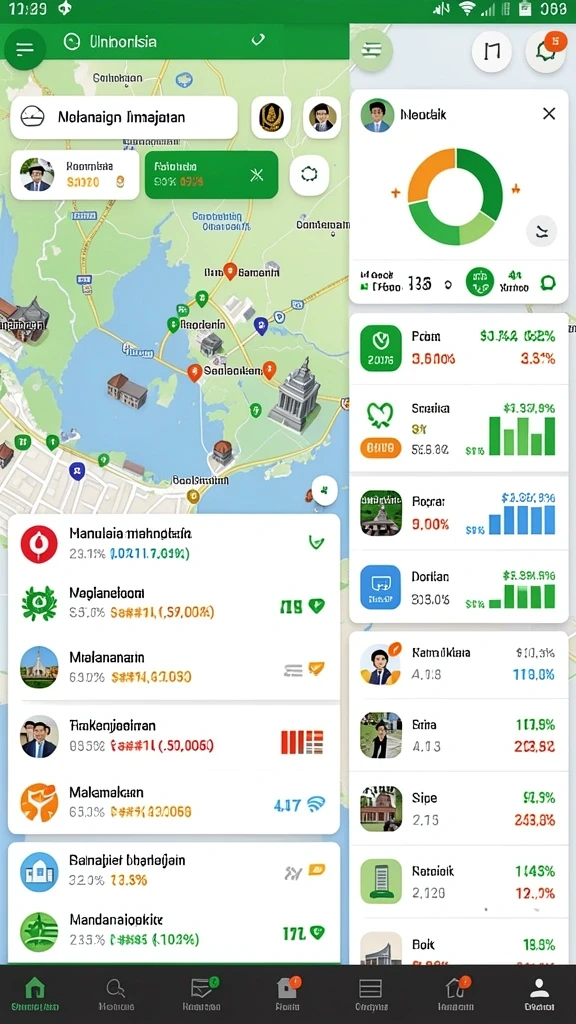
Task: Tap the light green filter lines button
Action: point(372,50)
